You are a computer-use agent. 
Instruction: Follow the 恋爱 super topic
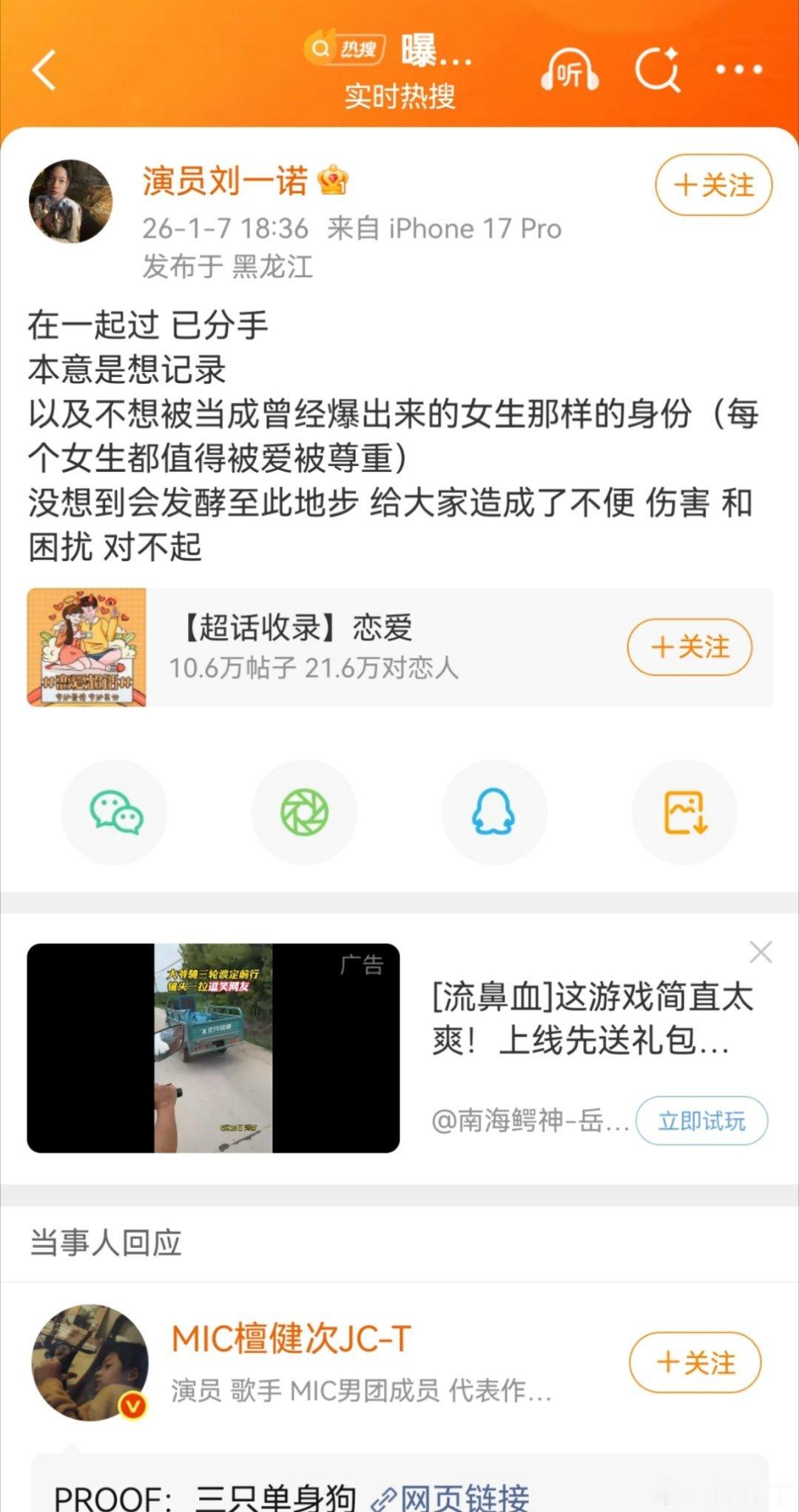point(687,646)
